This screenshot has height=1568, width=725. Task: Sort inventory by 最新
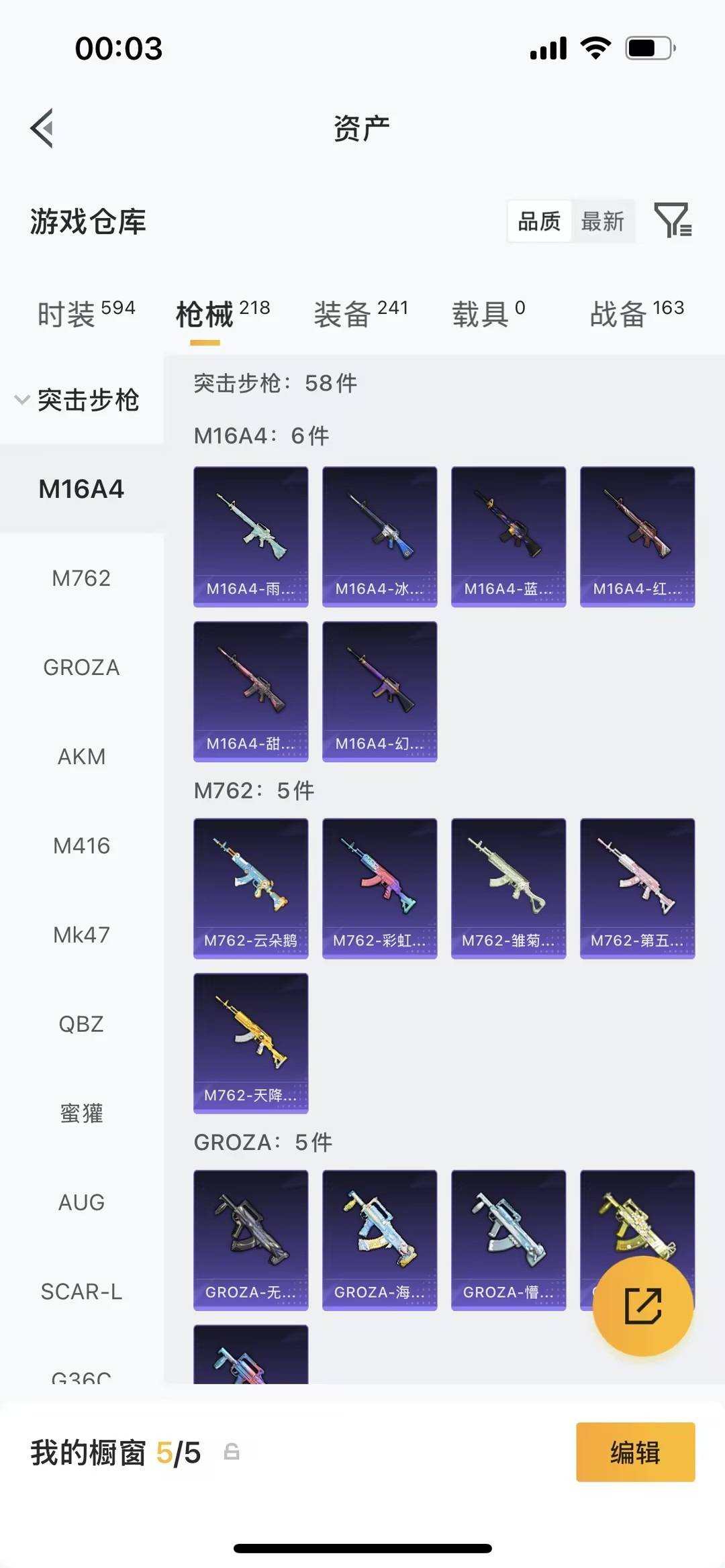602,221
